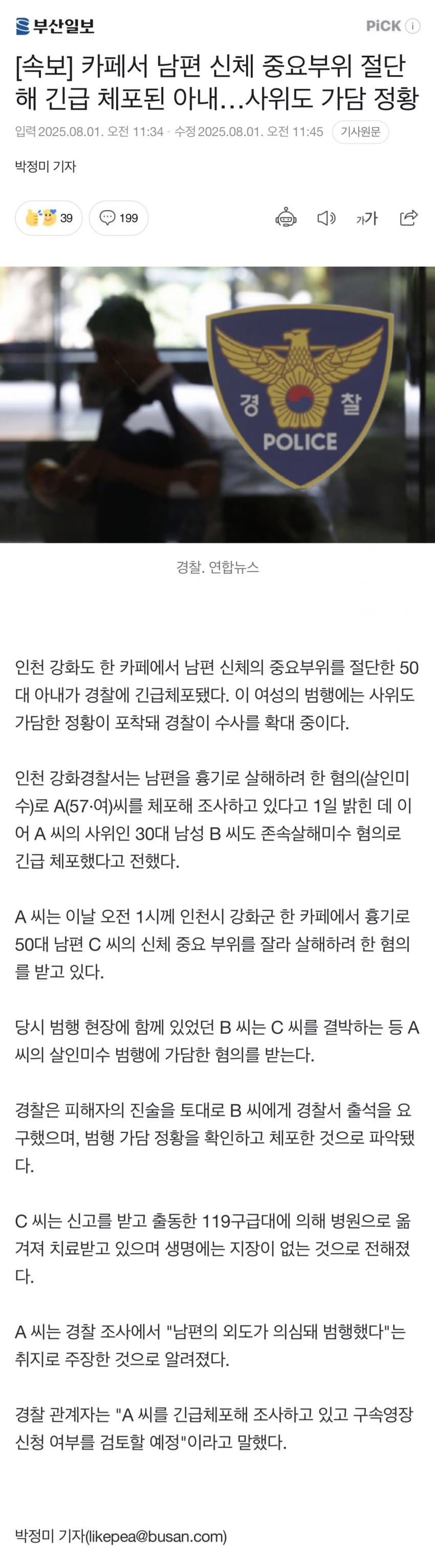435x1568 pixels.
Task: Enlarge the police emblem article photo
Action: point(217,404)
